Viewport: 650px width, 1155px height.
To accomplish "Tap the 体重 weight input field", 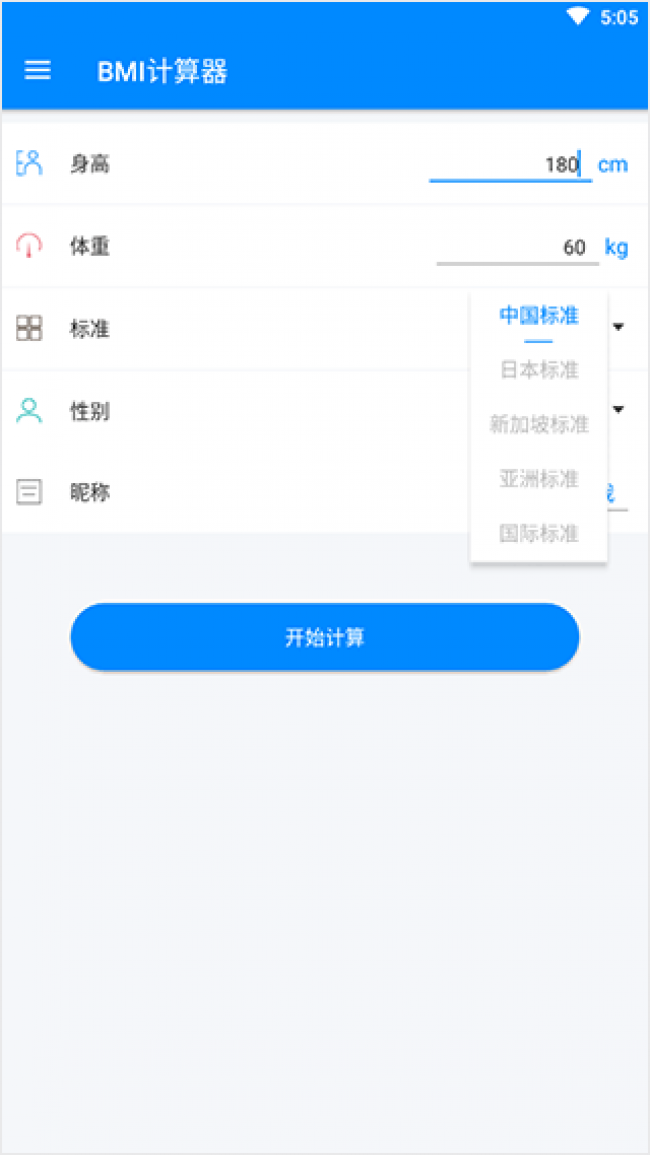I will (516, 247).
